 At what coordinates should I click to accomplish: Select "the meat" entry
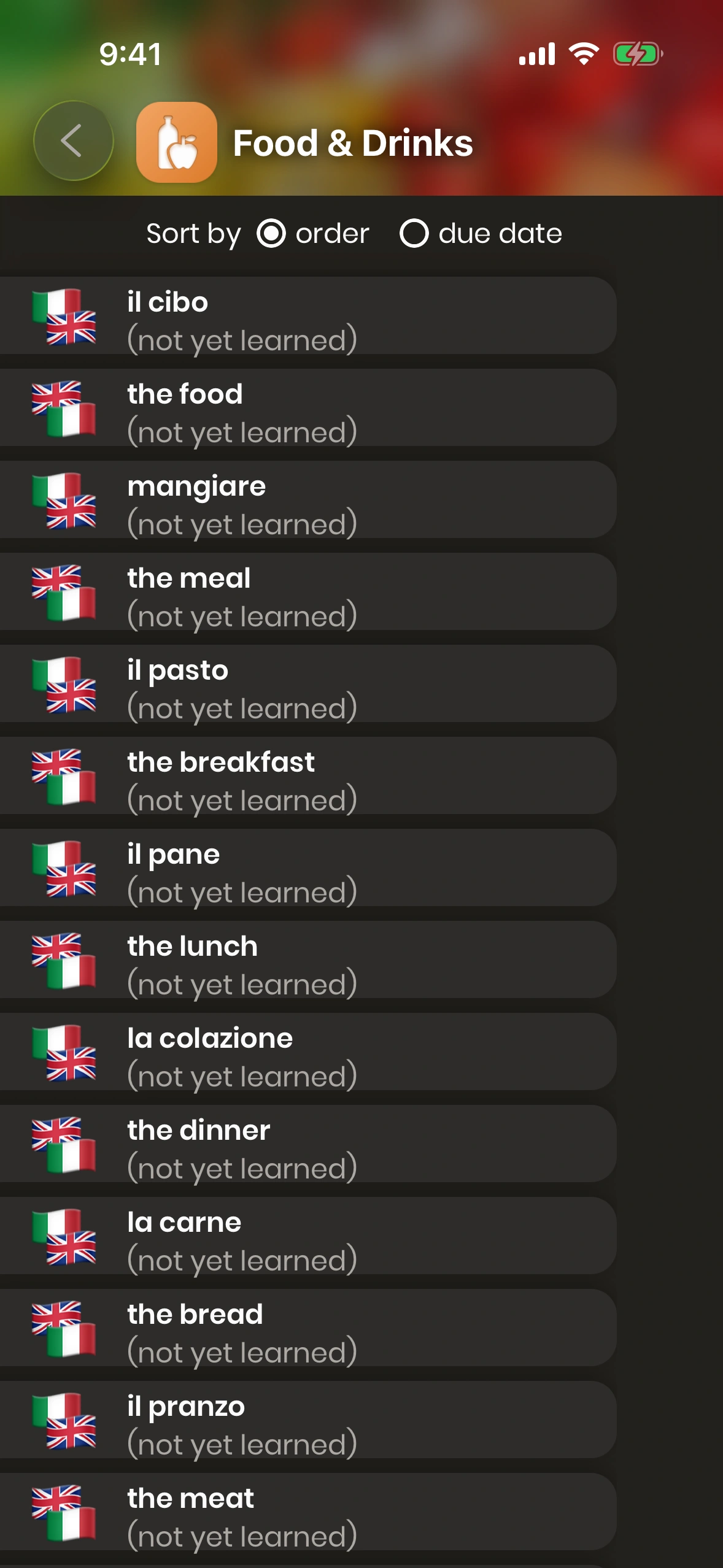tap(307, 1513)
